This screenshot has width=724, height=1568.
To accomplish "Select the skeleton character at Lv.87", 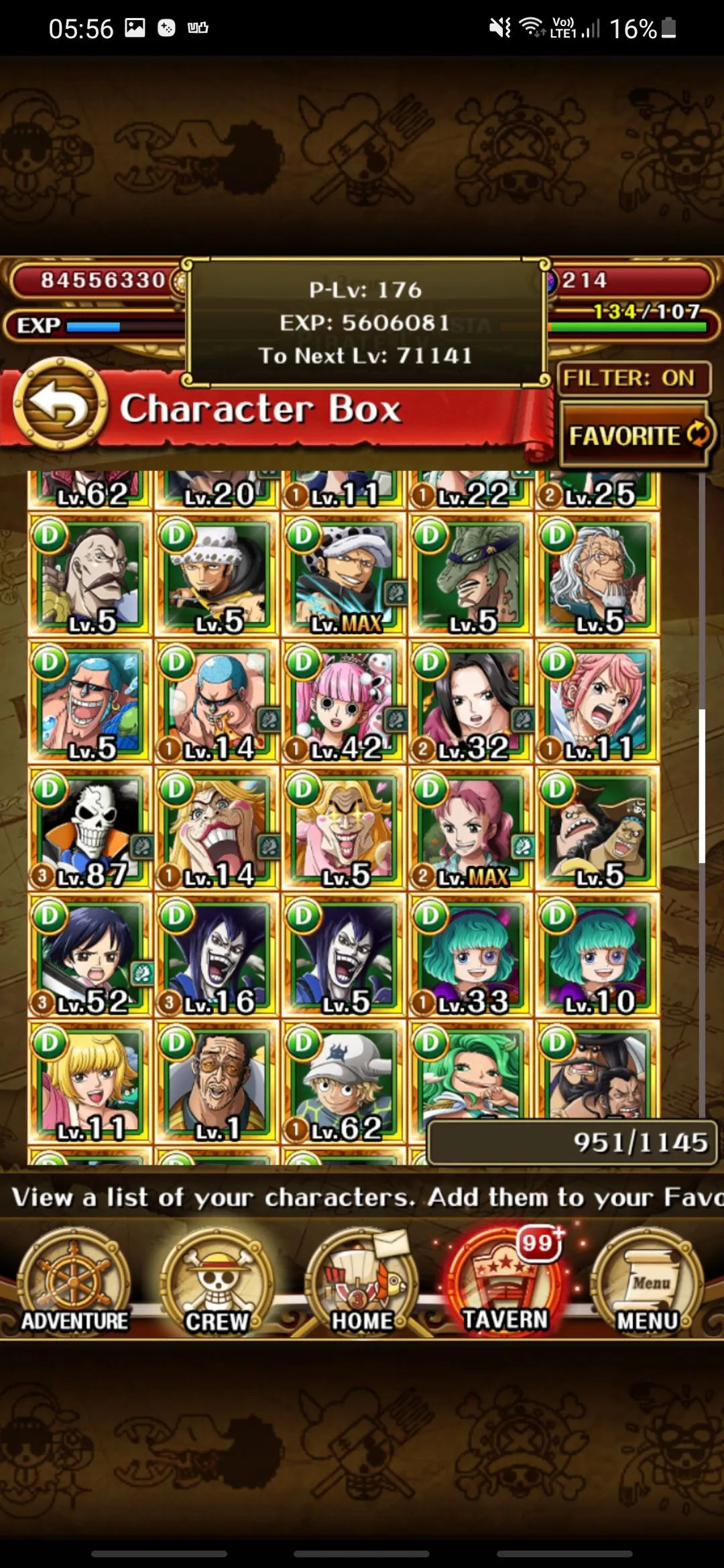I will coord(90,829).
